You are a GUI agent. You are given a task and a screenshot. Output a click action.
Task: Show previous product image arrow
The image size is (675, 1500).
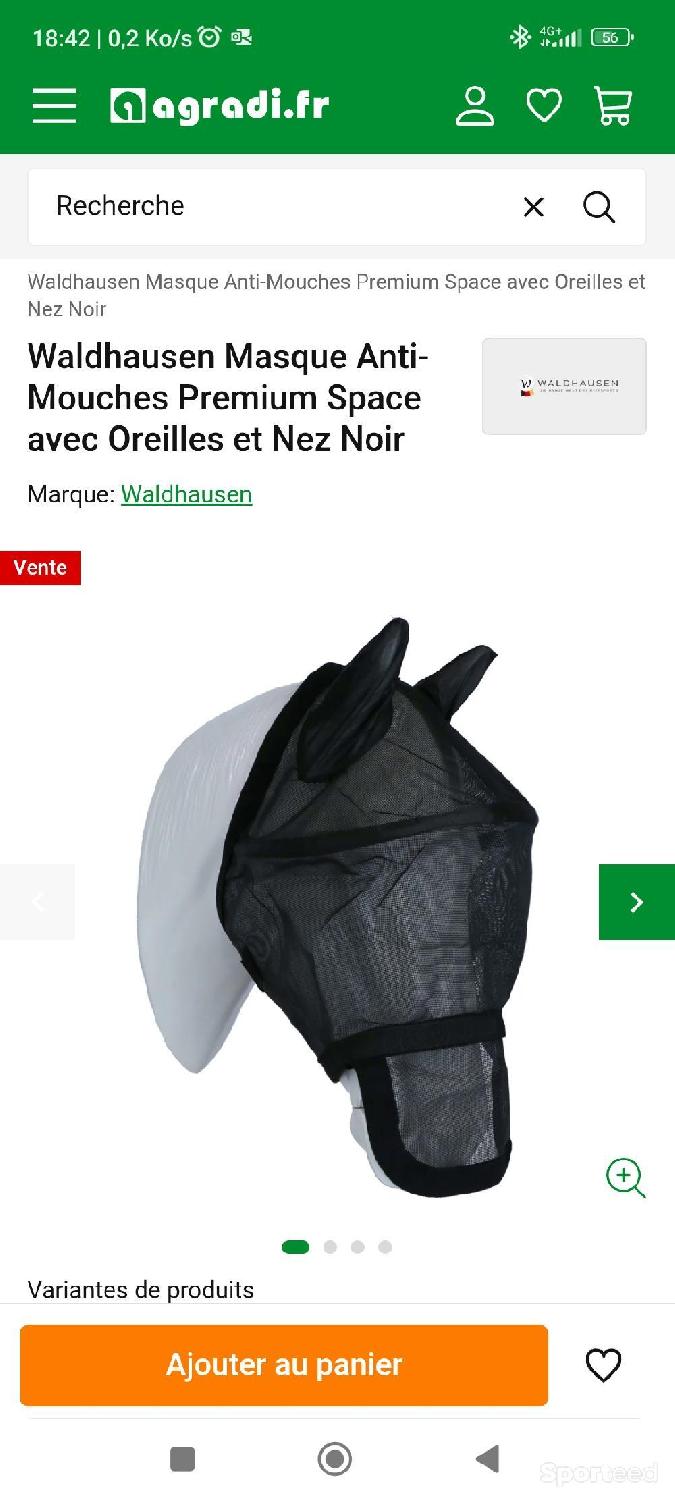[38, 902]
